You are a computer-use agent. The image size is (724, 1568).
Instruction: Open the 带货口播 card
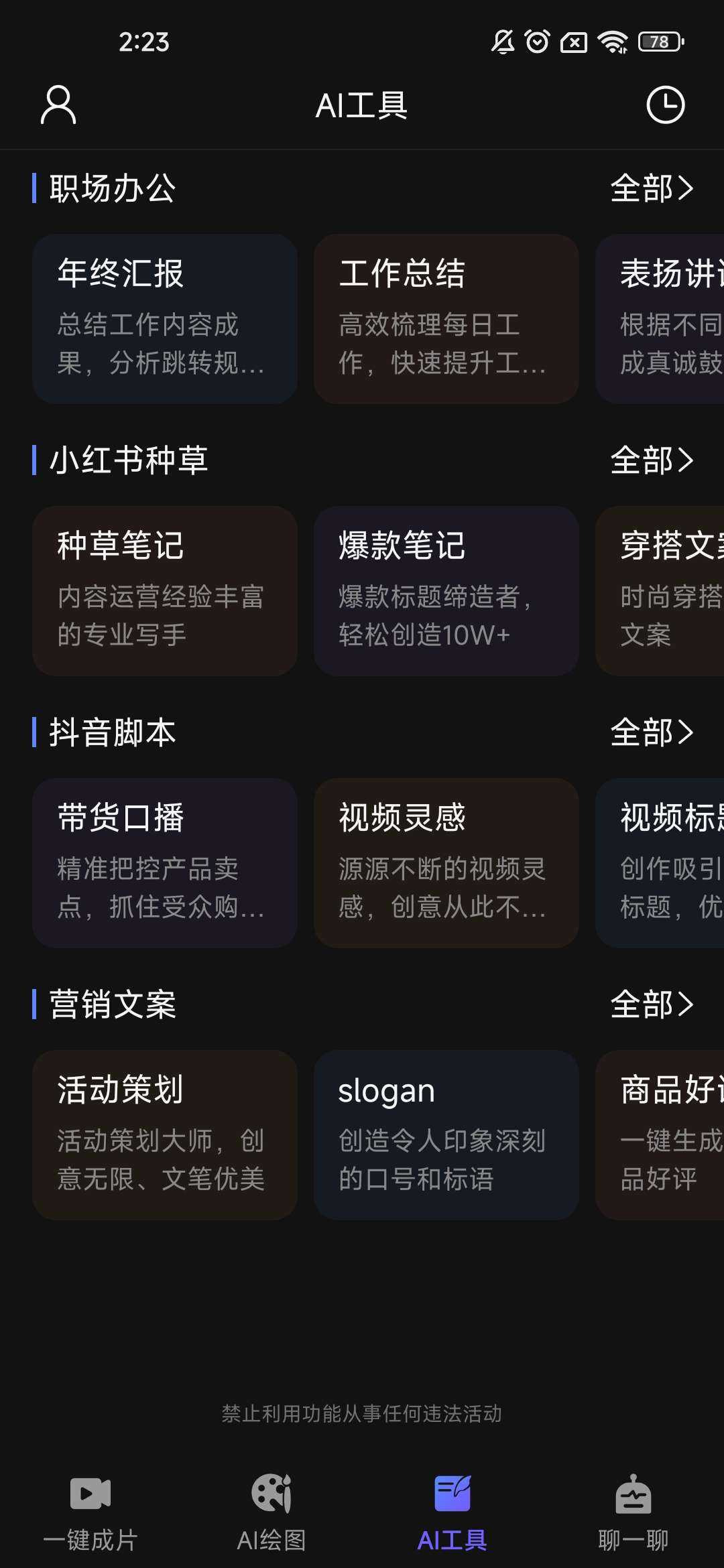pyautogui.click(x=165, y=863)
